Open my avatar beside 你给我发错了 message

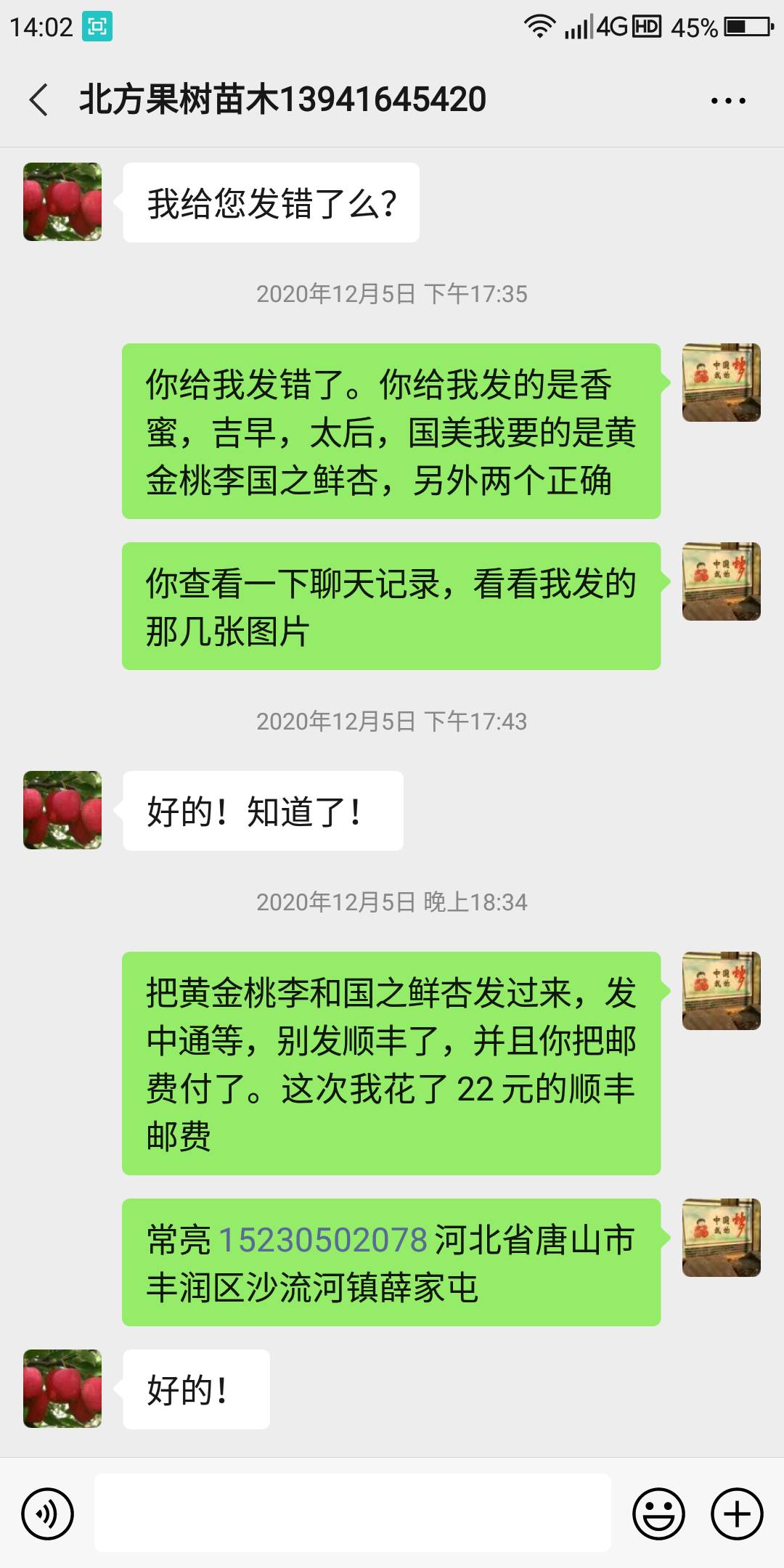coord(721,383)
